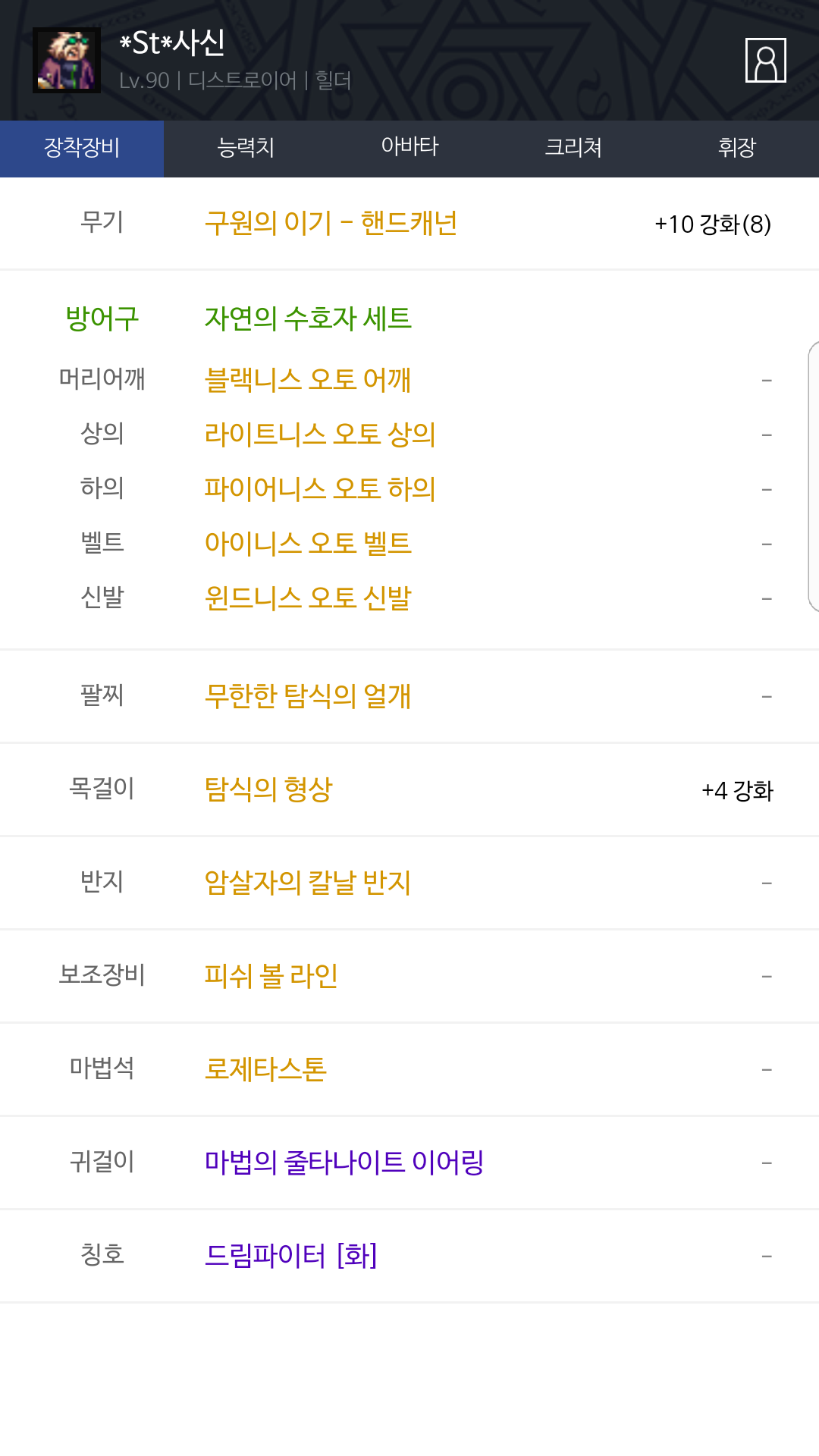Select the 장착장비 tab
Screen dimensions: 819x1456
[x=82, y=148]
